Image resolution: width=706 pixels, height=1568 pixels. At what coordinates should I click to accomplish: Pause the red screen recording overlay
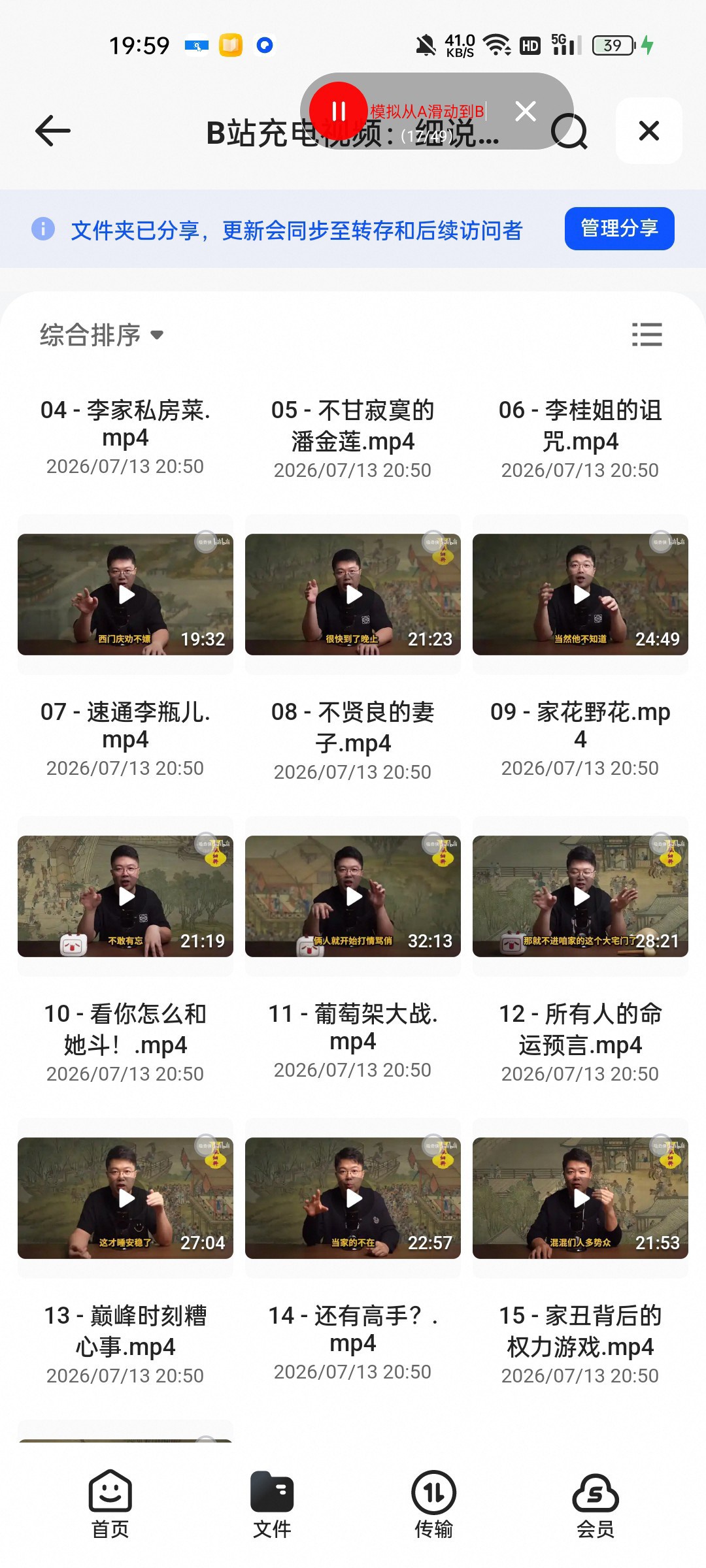(x=338, y=111)
